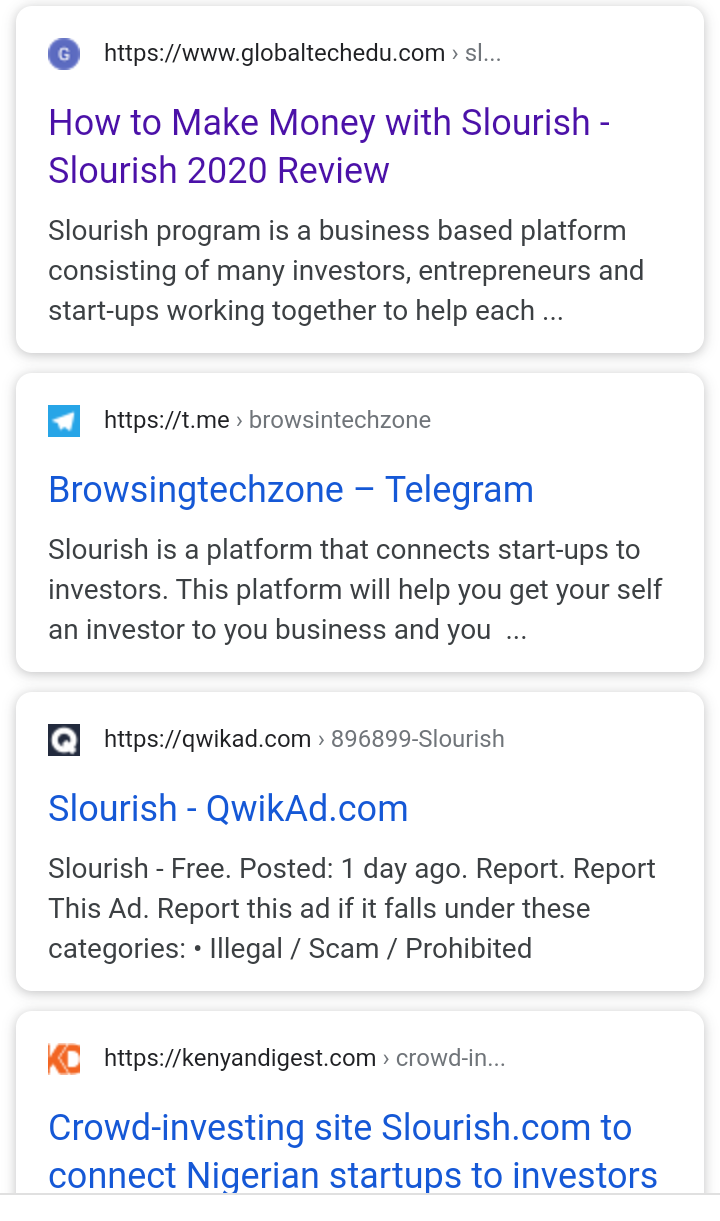Image resolution: width=720 pixels, height=1221 pixels.
Task: Visit the Slourish - QwikAd.com result
Action: (228, 808)
